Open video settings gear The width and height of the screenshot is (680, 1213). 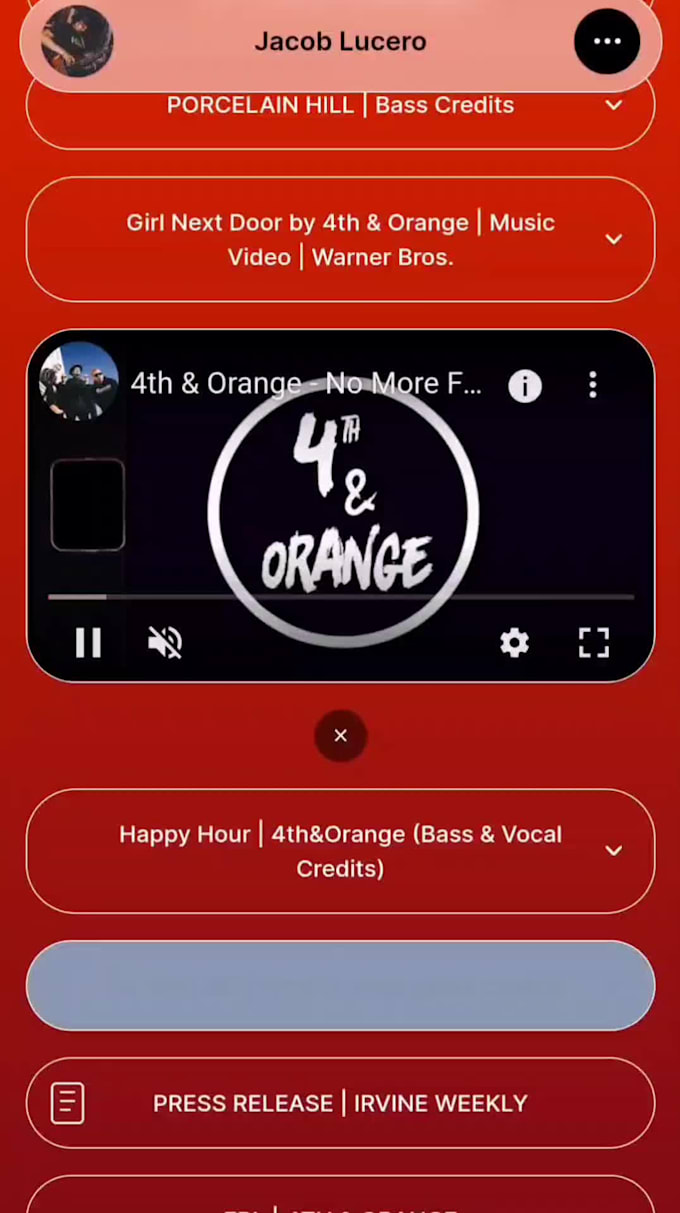pyautogui.click(x=514, y=643)
